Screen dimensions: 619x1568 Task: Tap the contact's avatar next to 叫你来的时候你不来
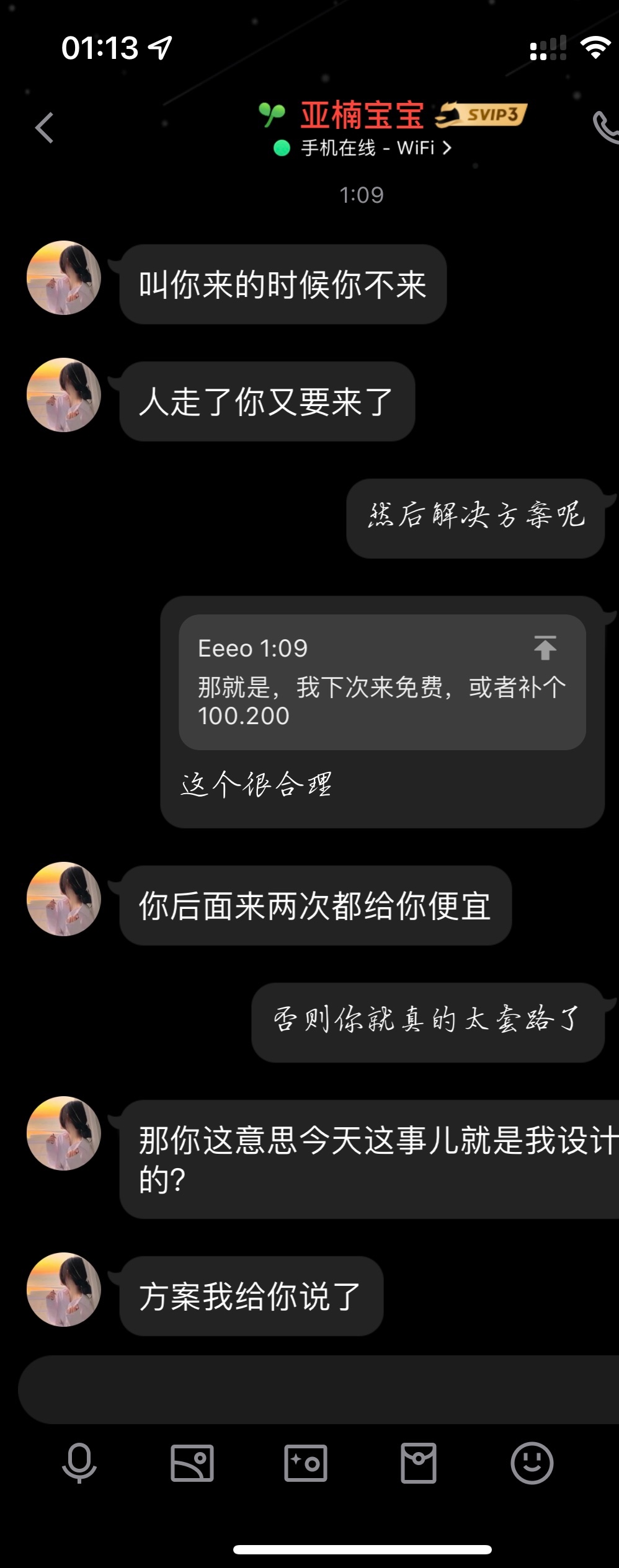coord(63,277)
